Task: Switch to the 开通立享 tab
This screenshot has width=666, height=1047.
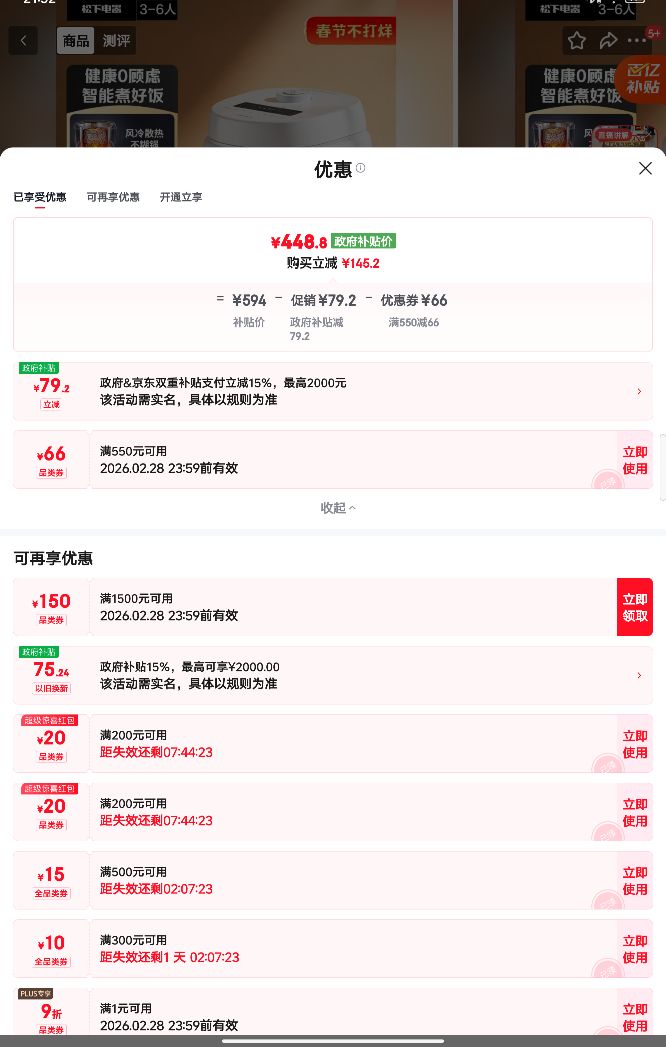Action: pyautogui.click(x=180, y=197)
